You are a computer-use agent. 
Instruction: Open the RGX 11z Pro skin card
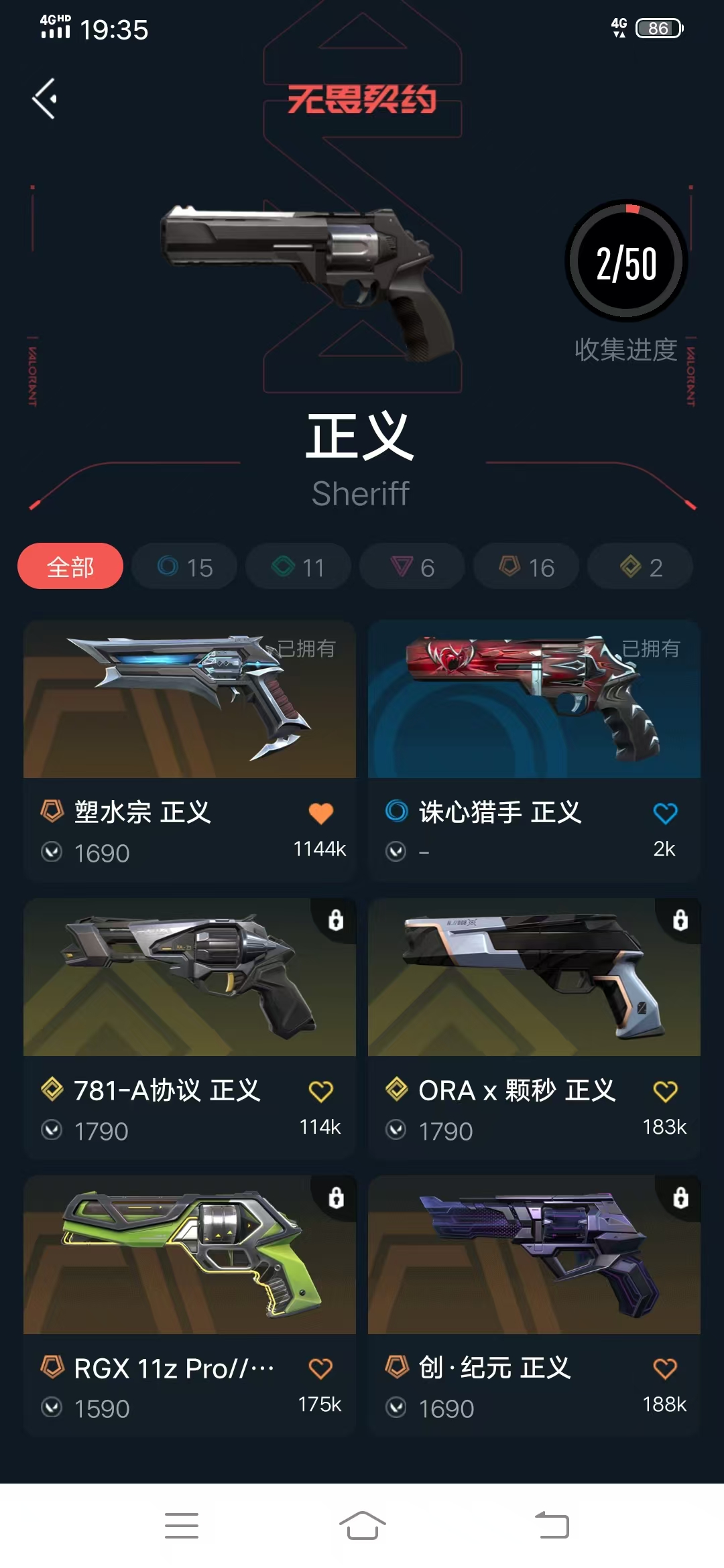pos(189,1256)
